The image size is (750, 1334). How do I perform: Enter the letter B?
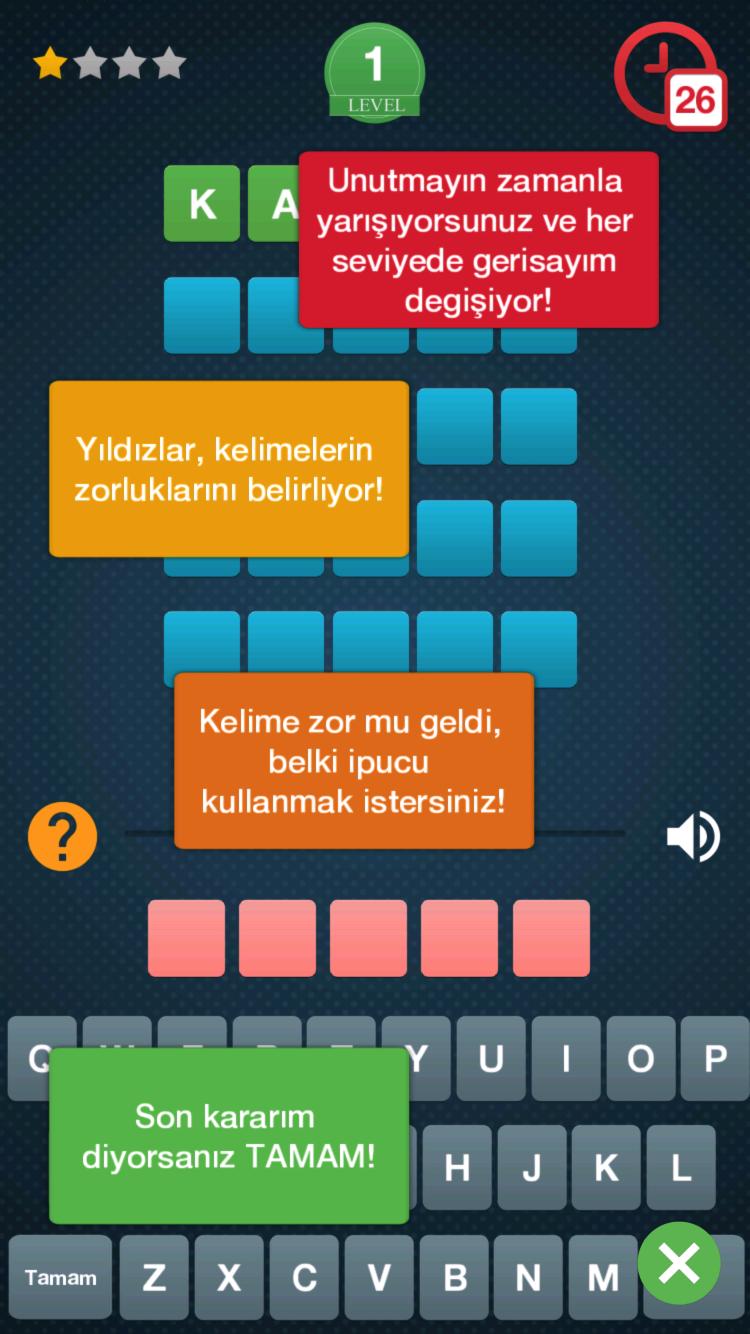454,1277
